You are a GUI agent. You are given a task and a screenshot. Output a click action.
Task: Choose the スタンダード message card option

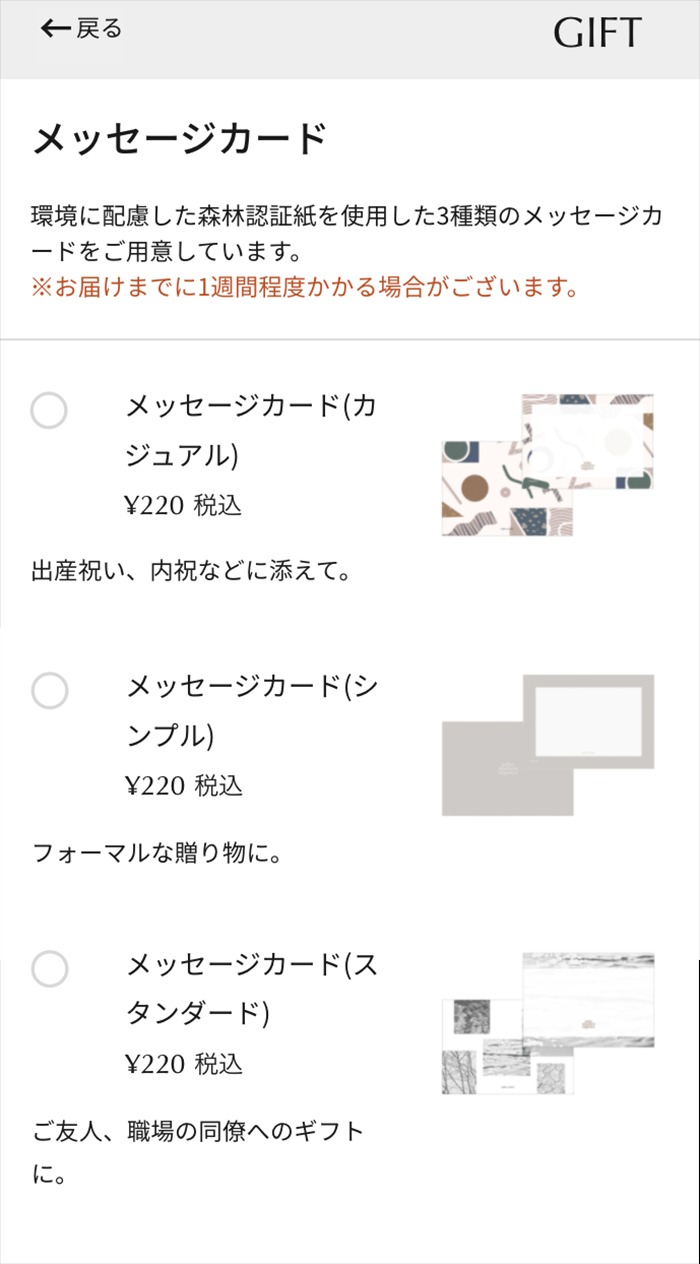(49, 968)
